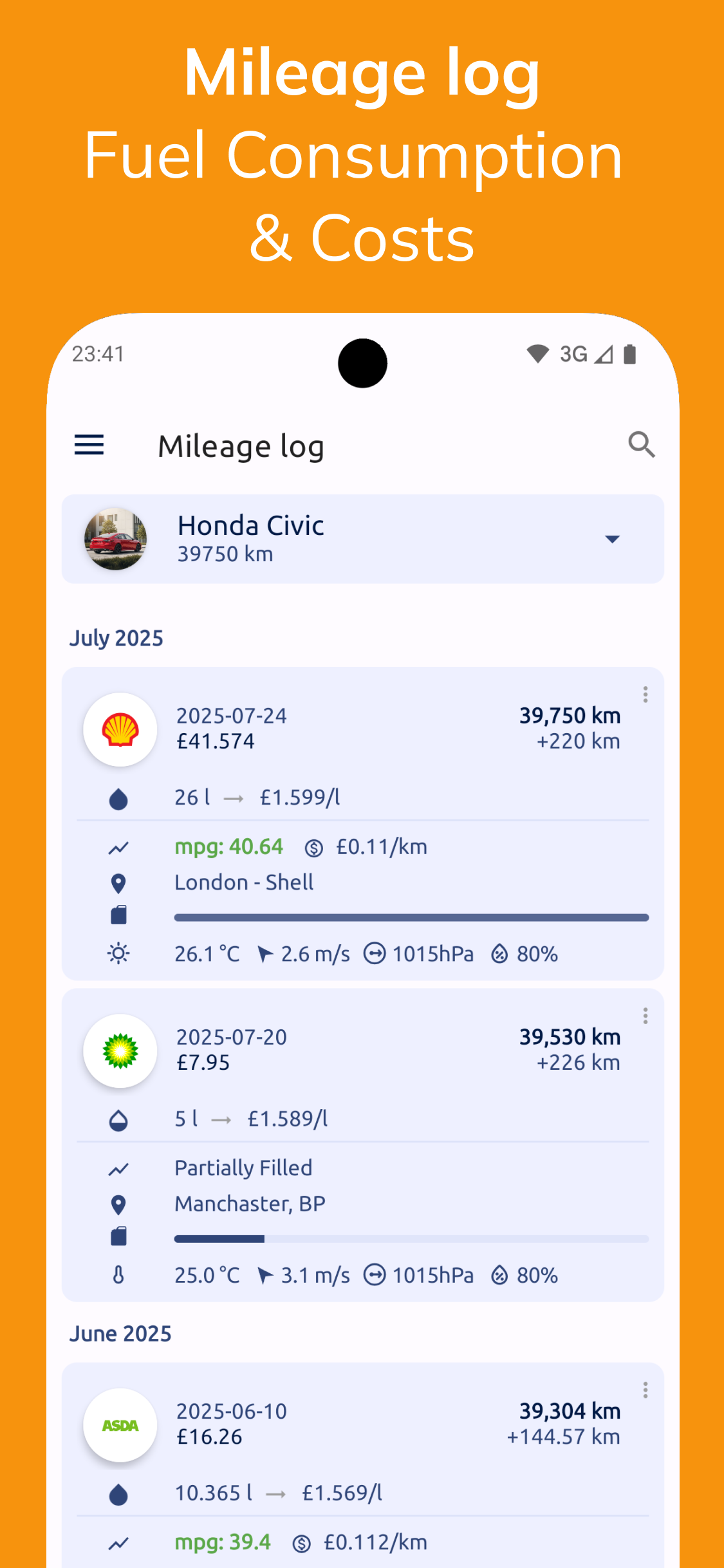Click the mpg trend icon on Shell entry

coord(119,846)
